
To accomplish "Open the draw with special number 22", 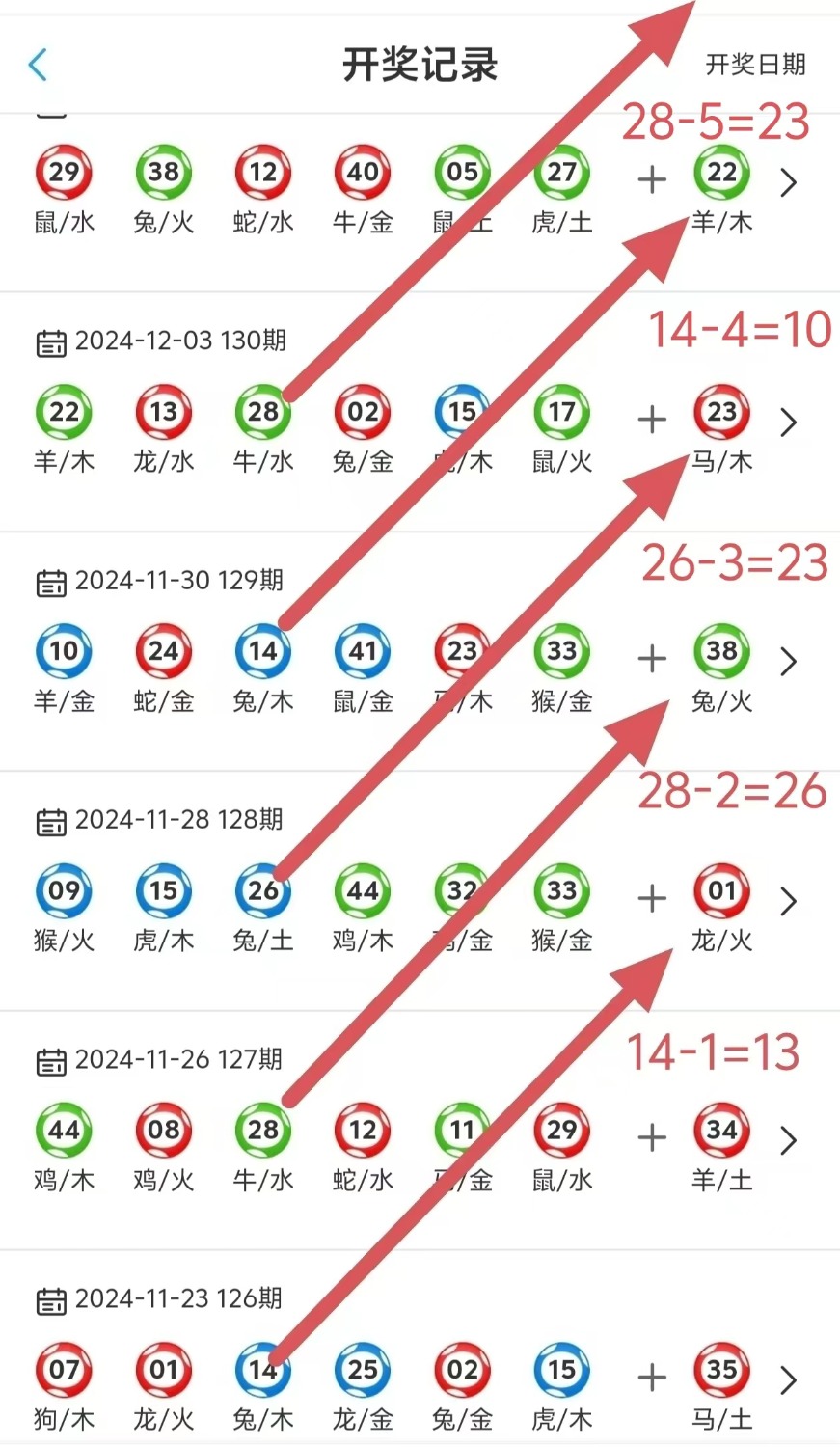I will coord(788,181).
